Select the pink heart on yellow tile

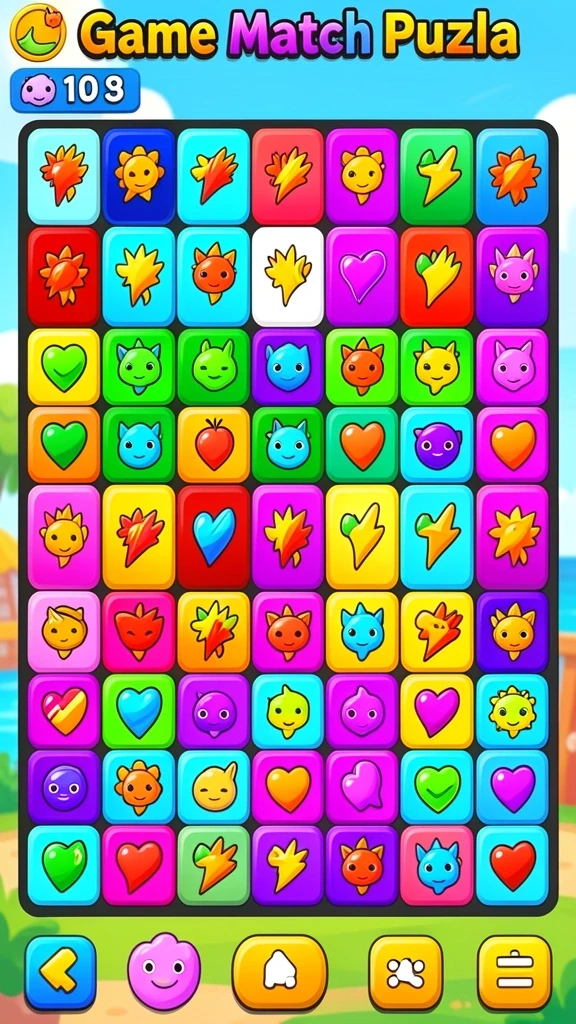[x=437, y=711]
